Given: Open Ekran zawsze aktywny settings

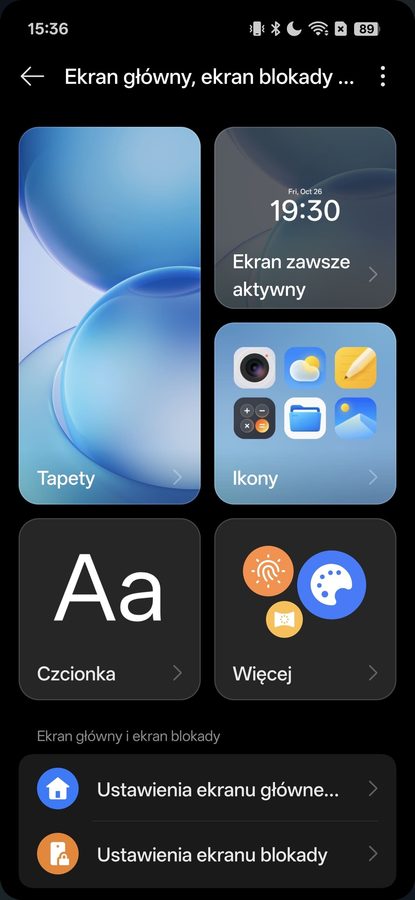Looking at the screenshot, I should (x=305, y=218).
